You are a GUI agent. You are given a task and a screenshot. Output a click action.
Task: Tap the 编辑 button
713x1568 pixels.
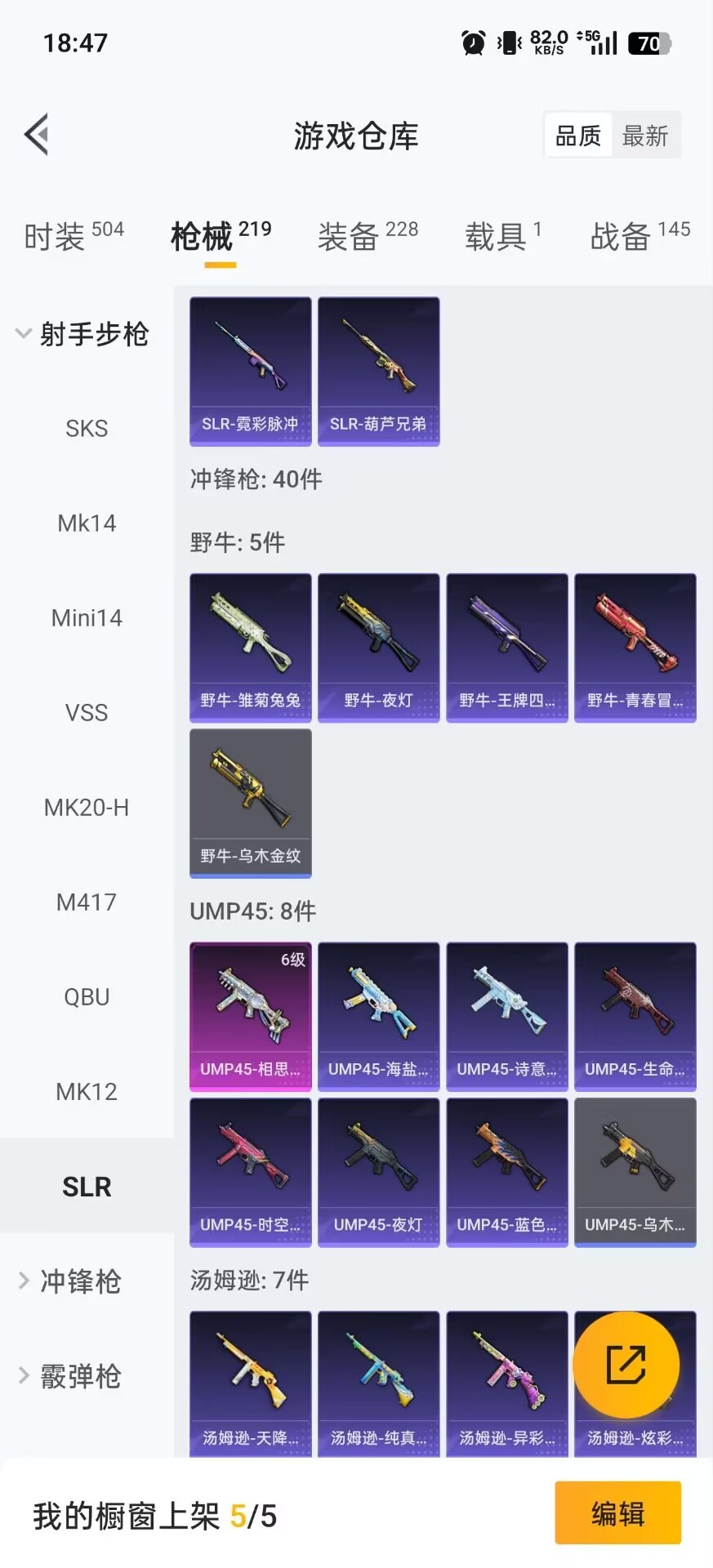pos(617,1513)
